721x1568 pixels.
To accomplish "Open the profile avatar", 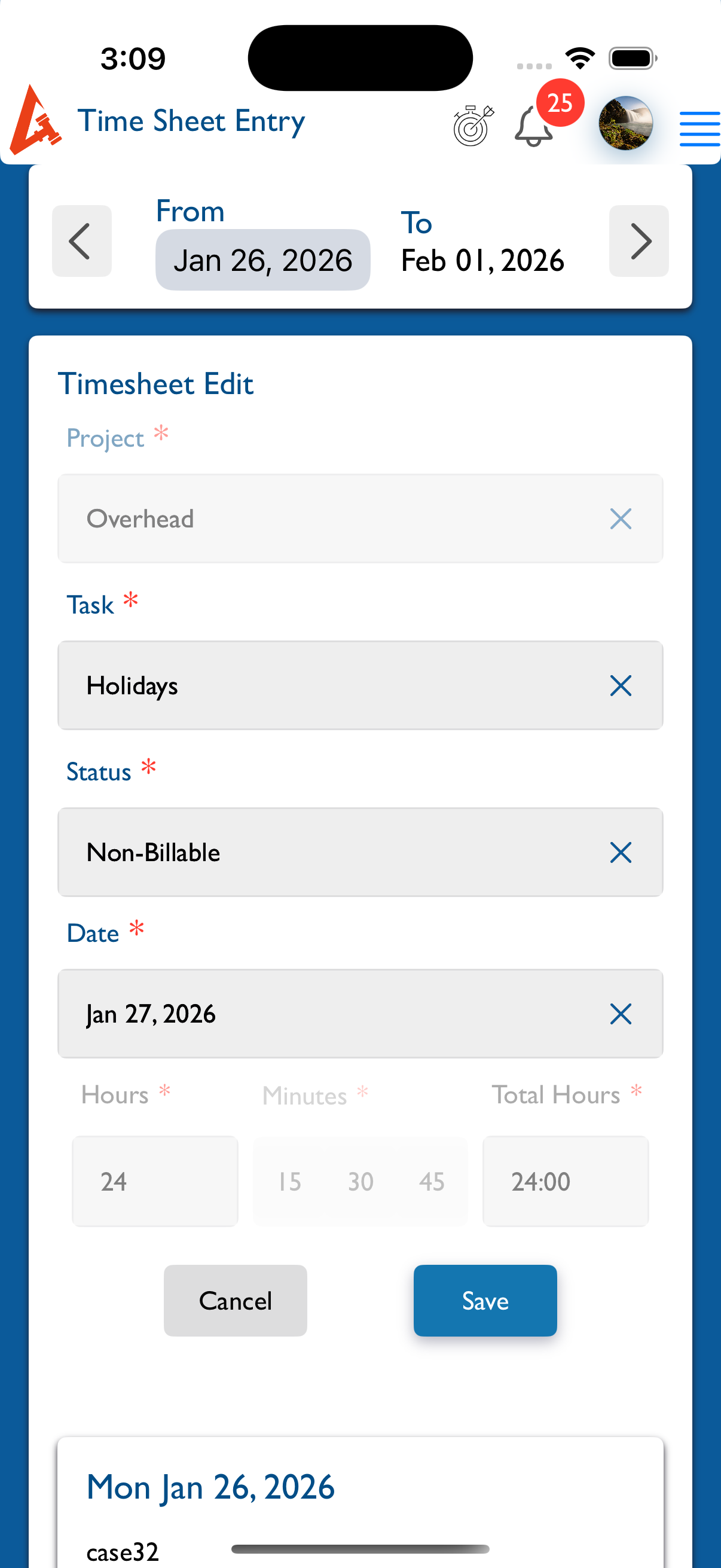I will click(x=625, y=124).
